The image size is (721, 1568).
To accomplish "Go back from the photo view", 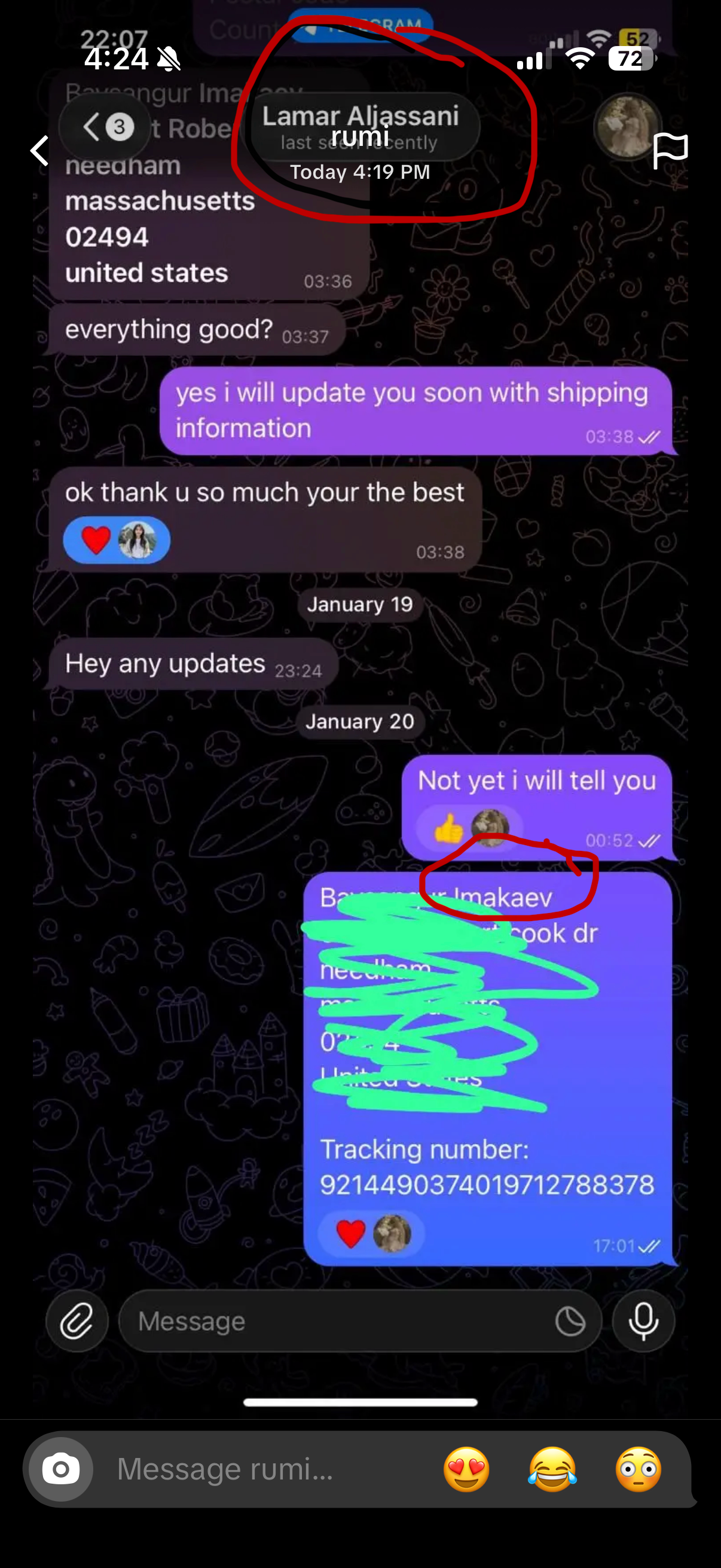I will (40, 150).
